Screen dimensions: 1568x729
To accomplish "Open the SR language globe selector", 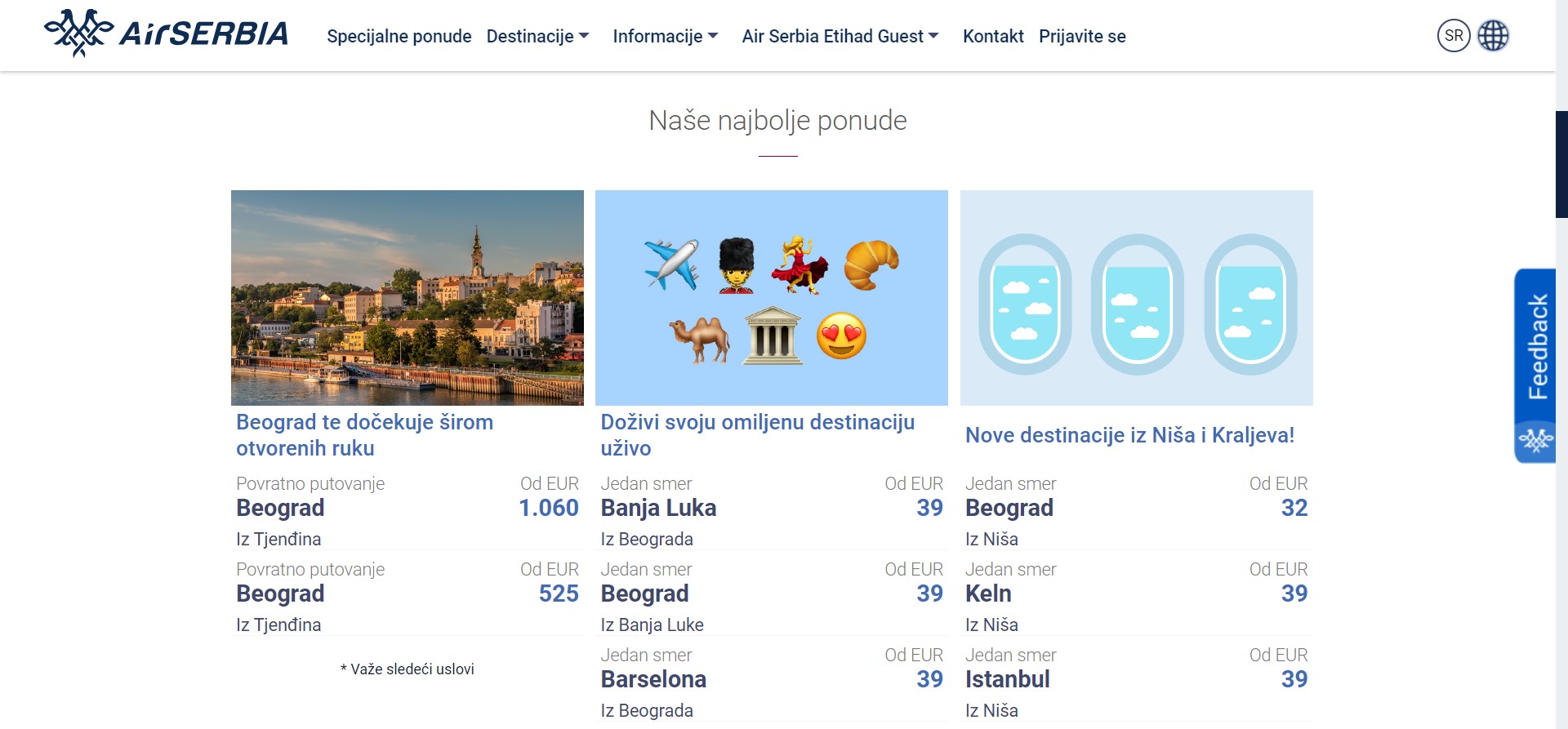I will [x=1472, y=36].
